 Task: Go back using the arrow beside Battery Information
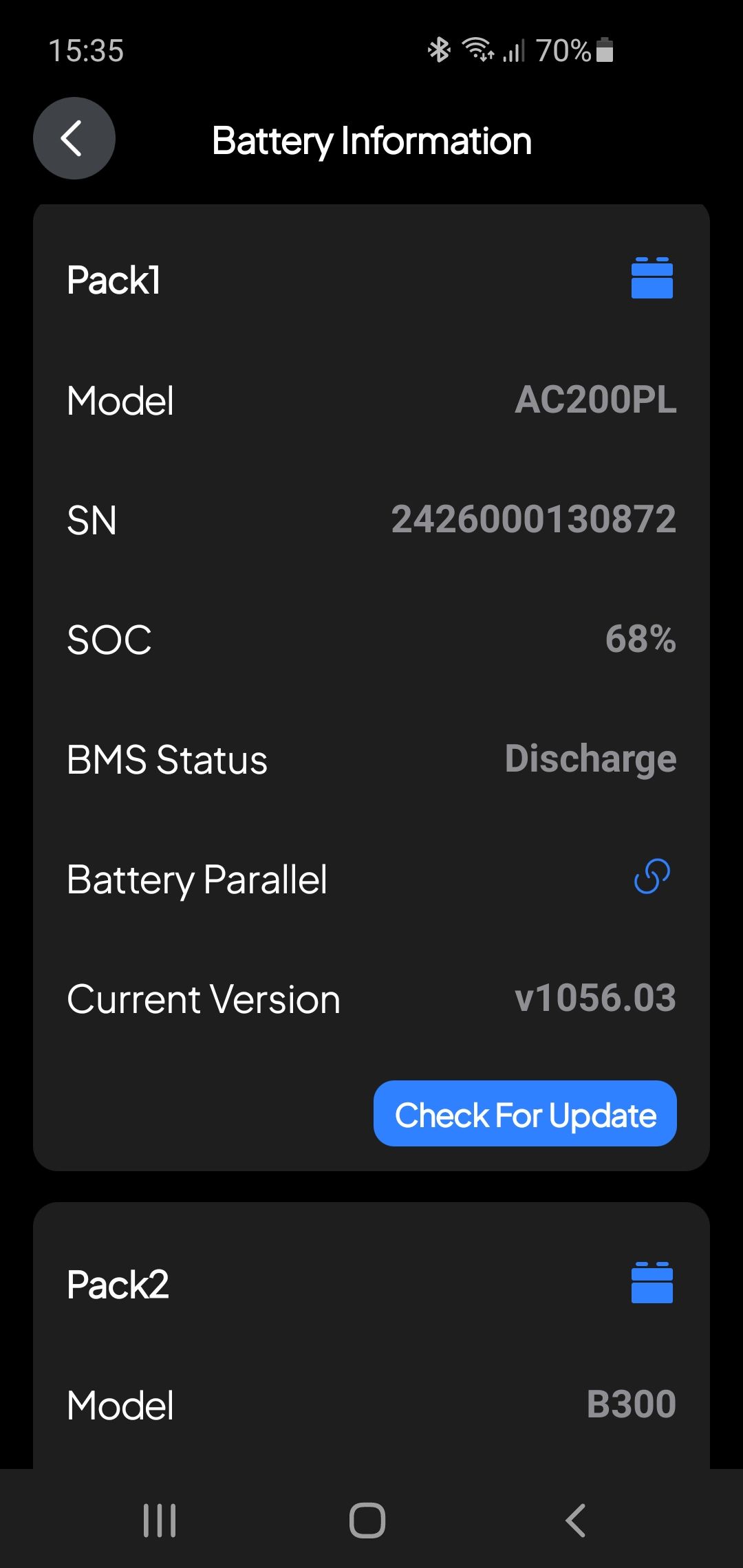[74, 138]
